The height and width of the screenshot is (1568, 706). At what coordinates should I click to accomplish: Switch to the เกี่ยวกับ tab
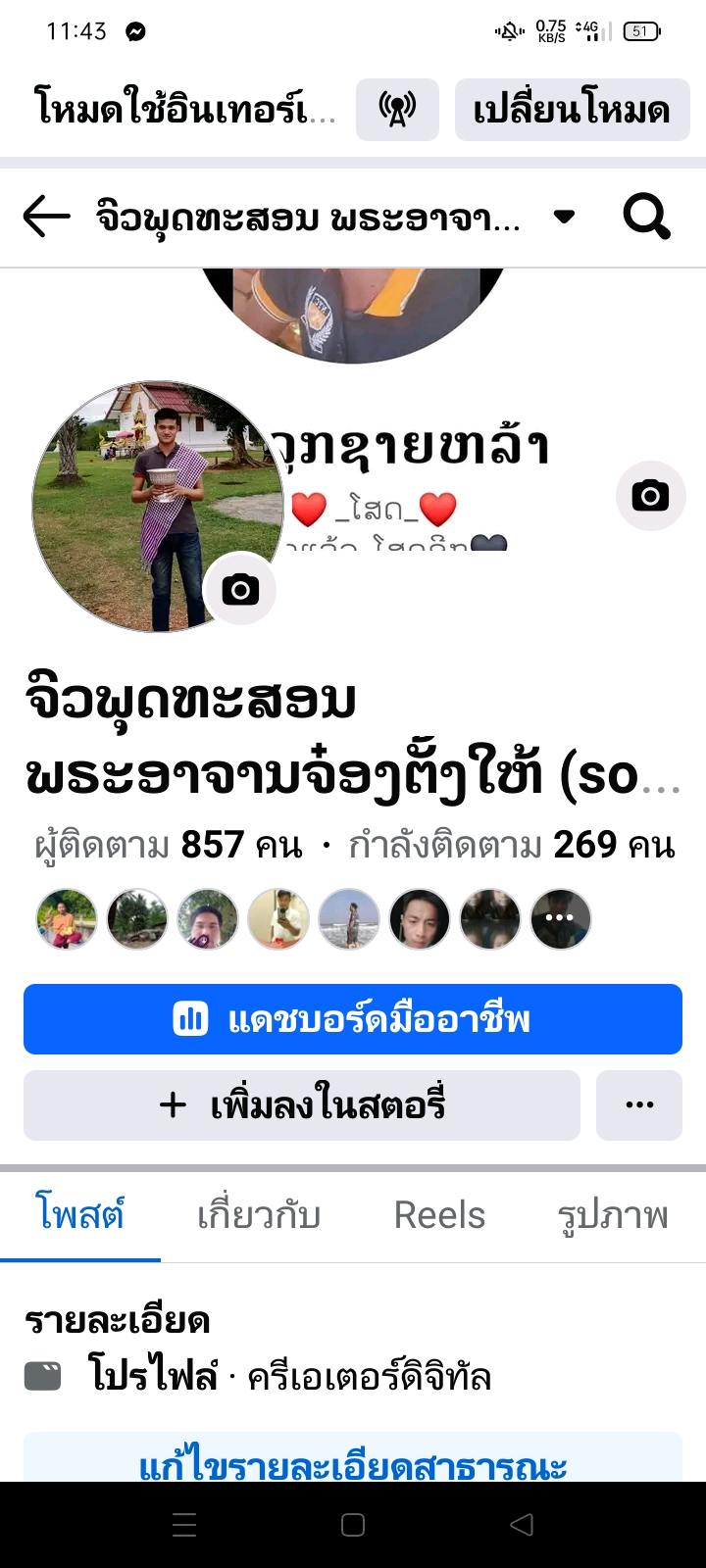point(259,1215)
